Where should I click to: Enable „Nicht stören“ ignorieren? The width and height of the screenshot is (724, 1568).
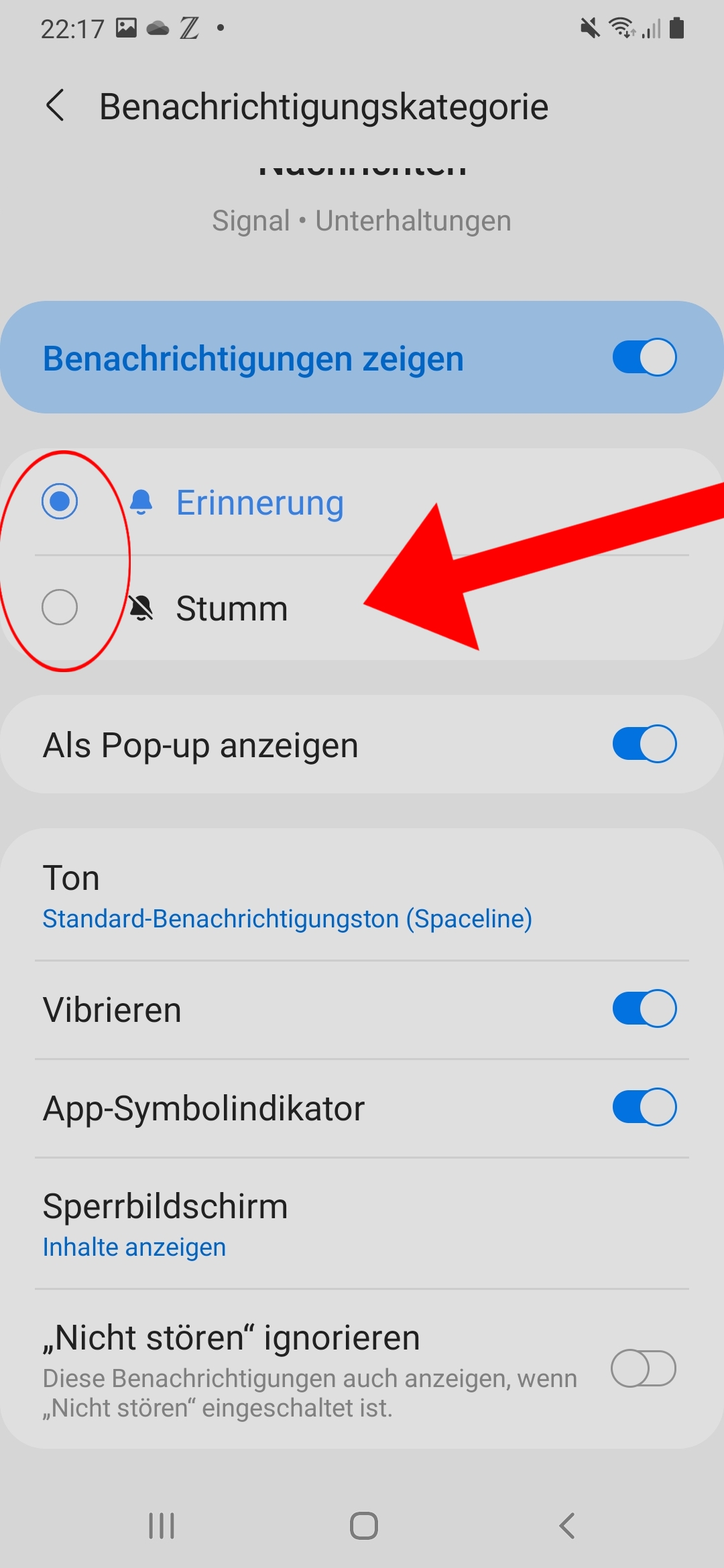pos(644,1368)
